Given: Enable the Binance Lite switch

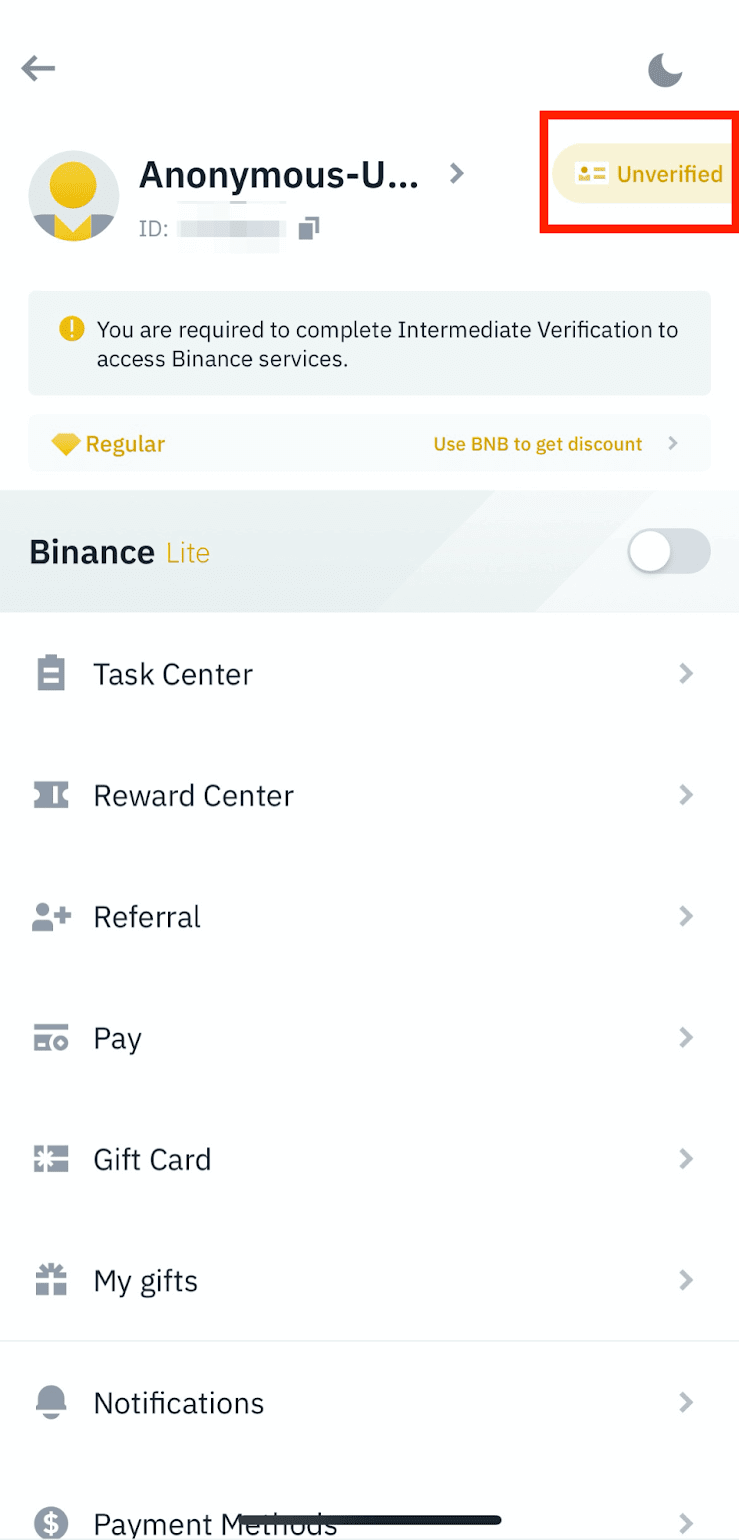Looking at the screenshot, I should [669, 551].
